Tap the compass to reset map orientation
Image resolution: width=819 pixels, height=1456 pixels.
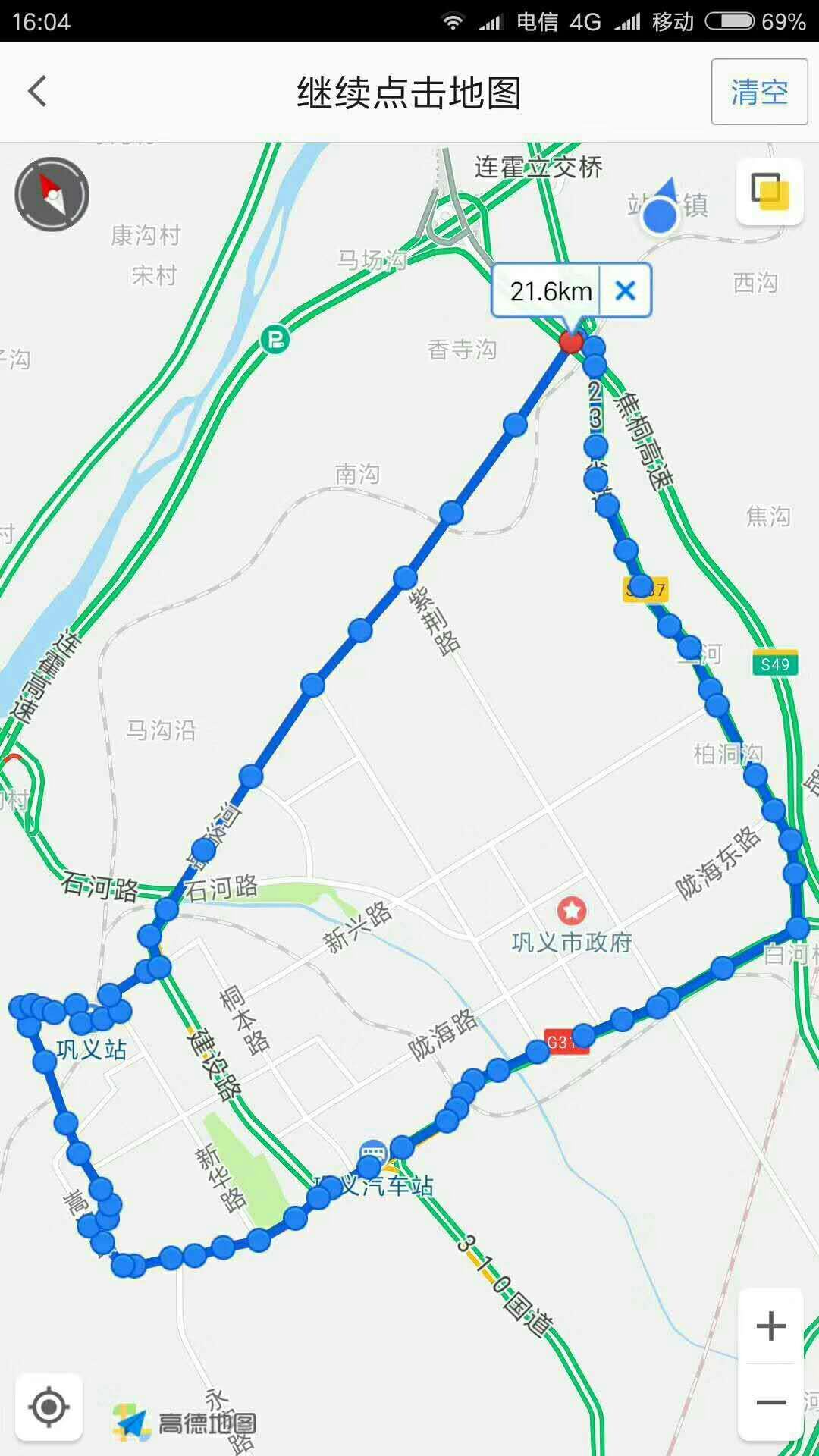click(x=52, y=194)
